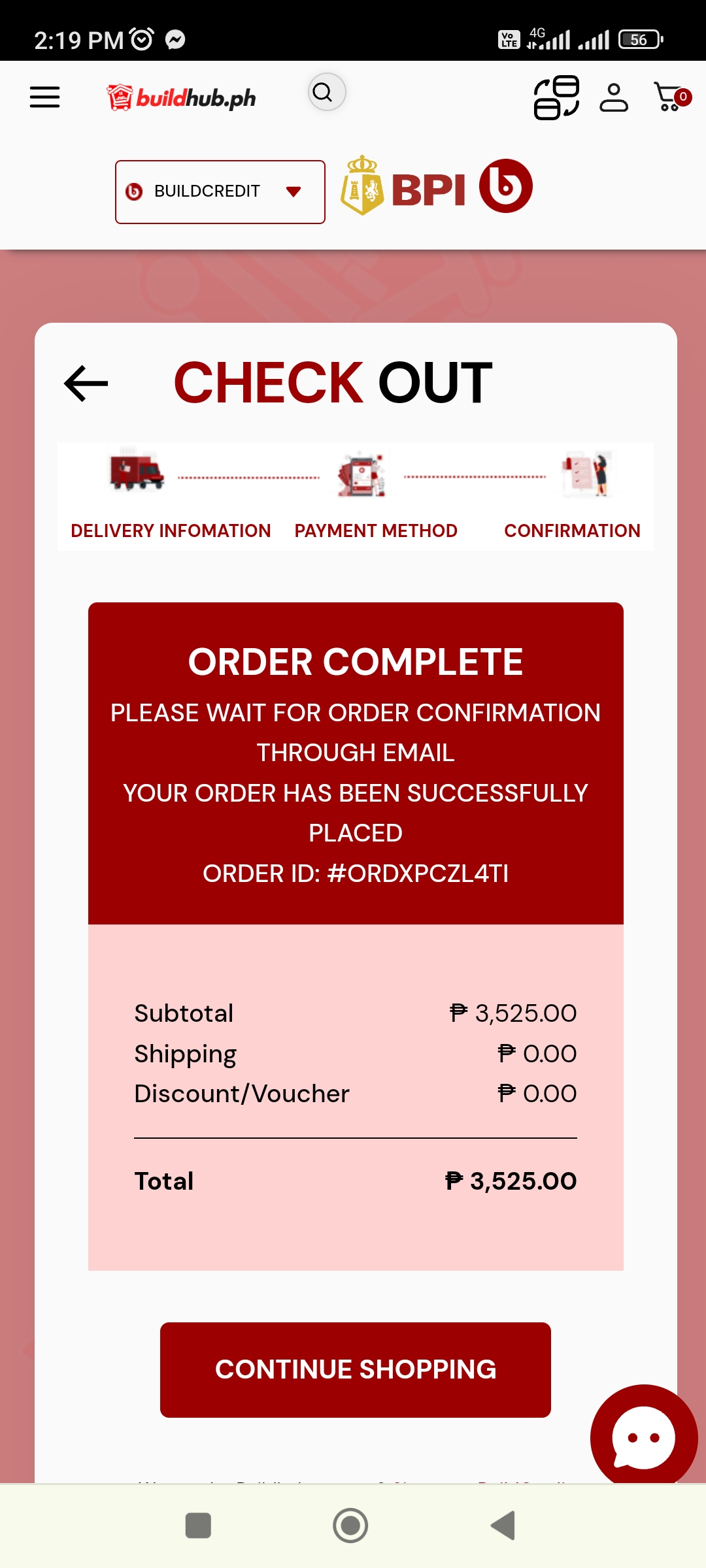706x1568 pixels.
Task: Tap the Continue Shopping button
Action: tap(355, 1369)
